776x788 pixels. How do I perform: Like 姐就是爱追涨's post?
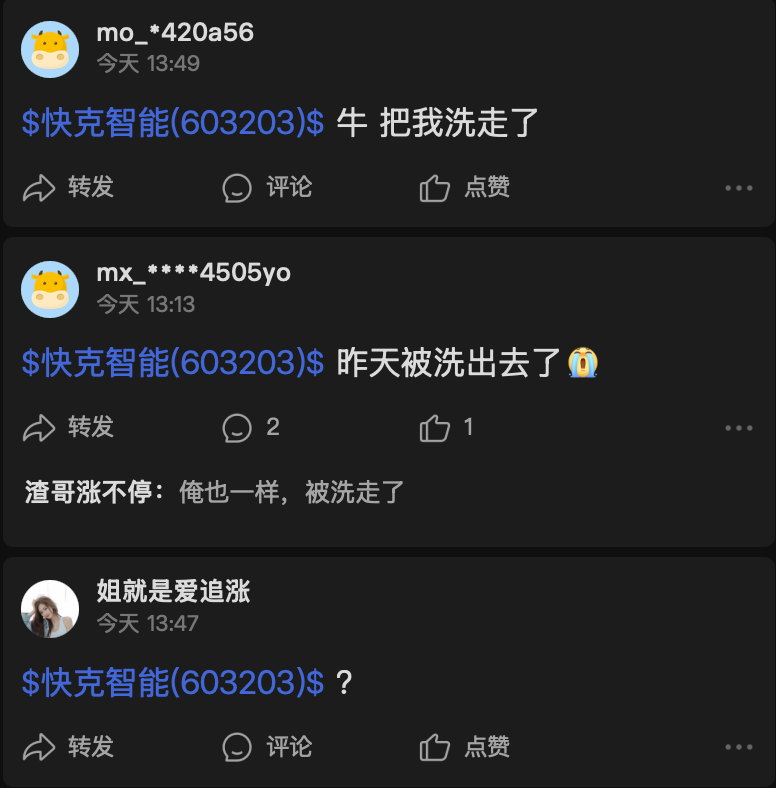465,747
